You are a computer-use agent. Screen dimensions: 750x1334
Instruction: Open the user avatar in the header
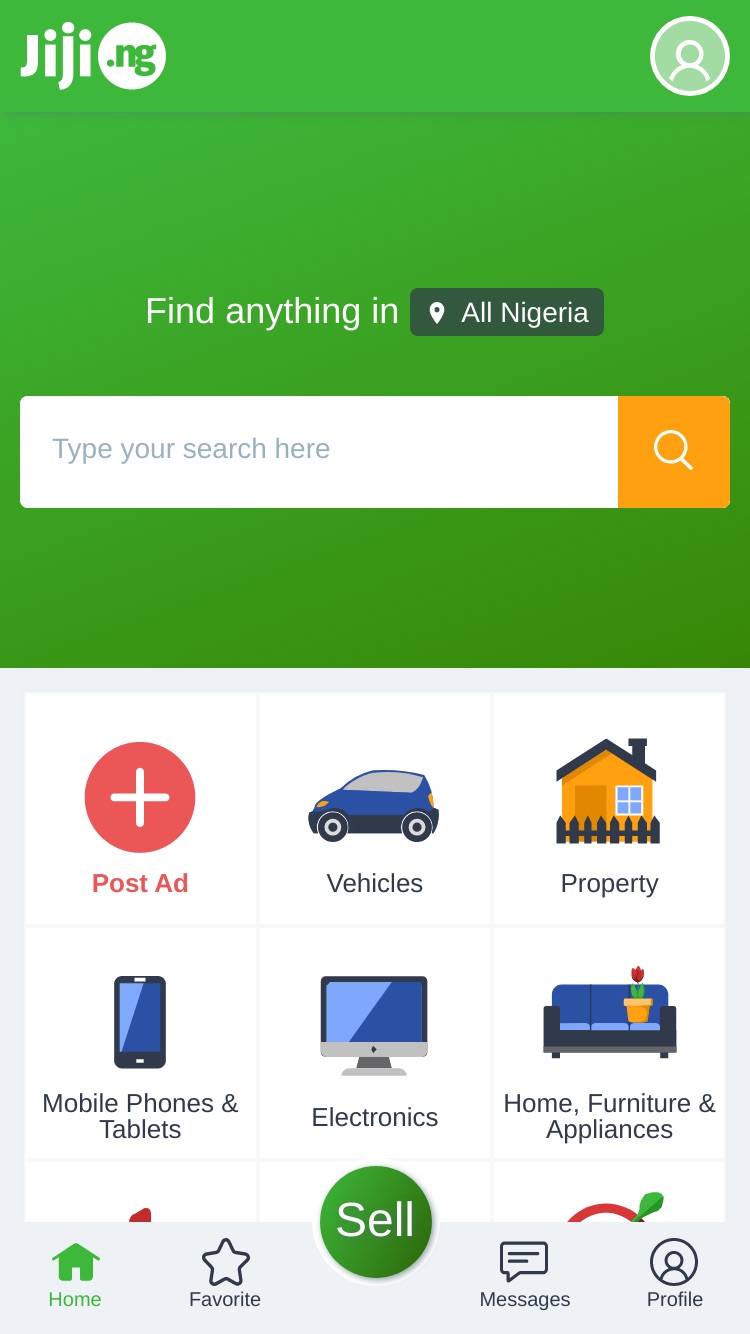(x=690, y=56)
